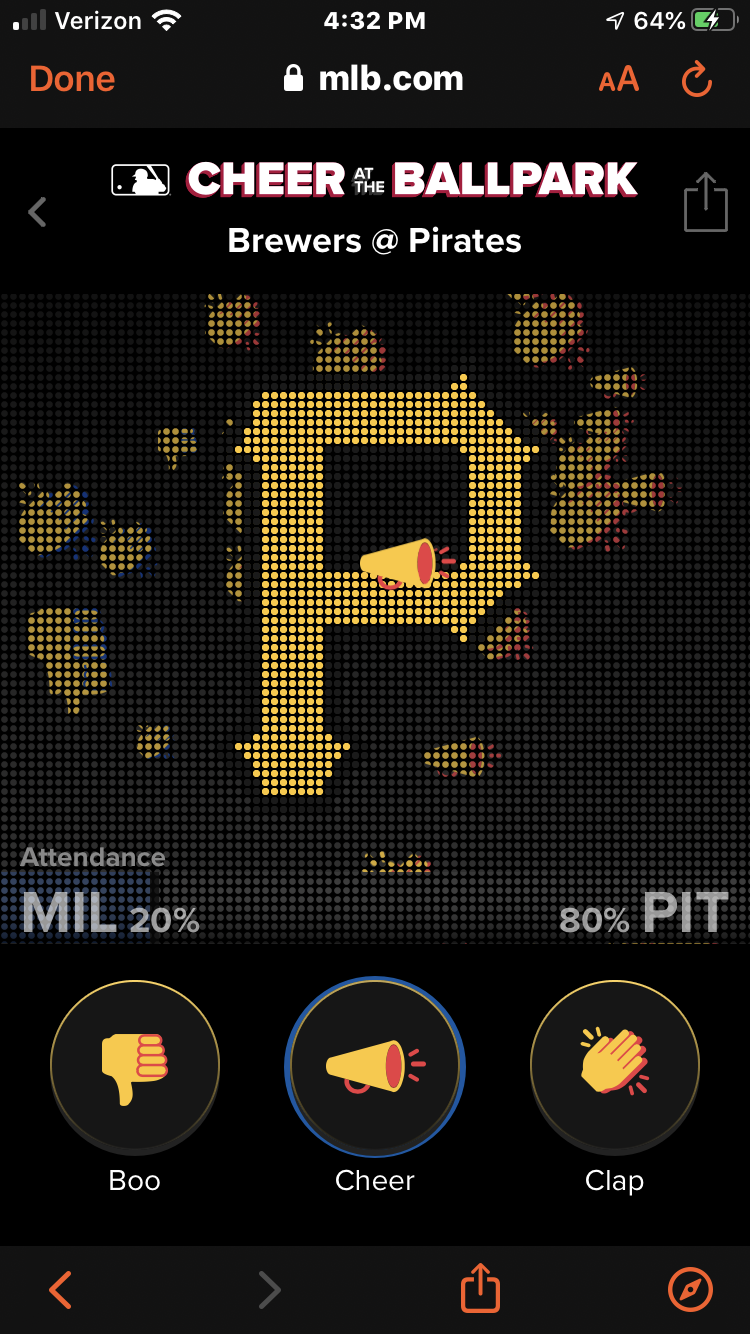
Task: Open the share sheet in bottom toolbar
Action: [x=479, y=1288]
